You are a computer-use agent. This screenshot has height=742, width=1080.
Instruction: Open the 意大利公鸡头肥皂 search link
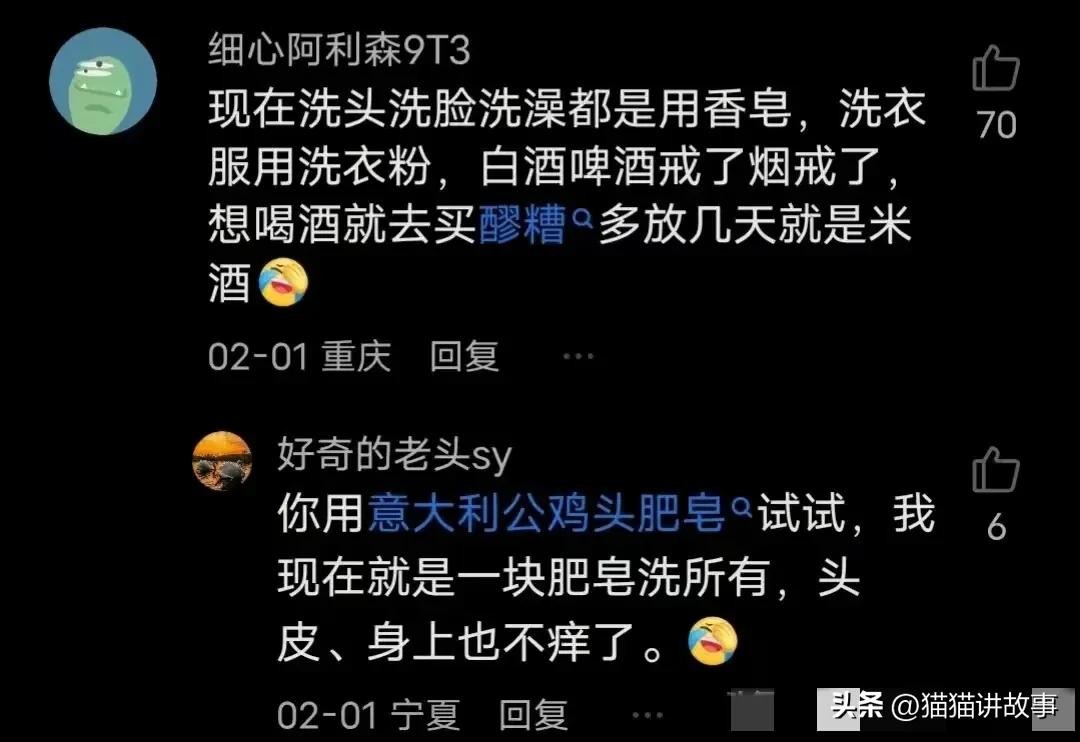click(547, 516)
